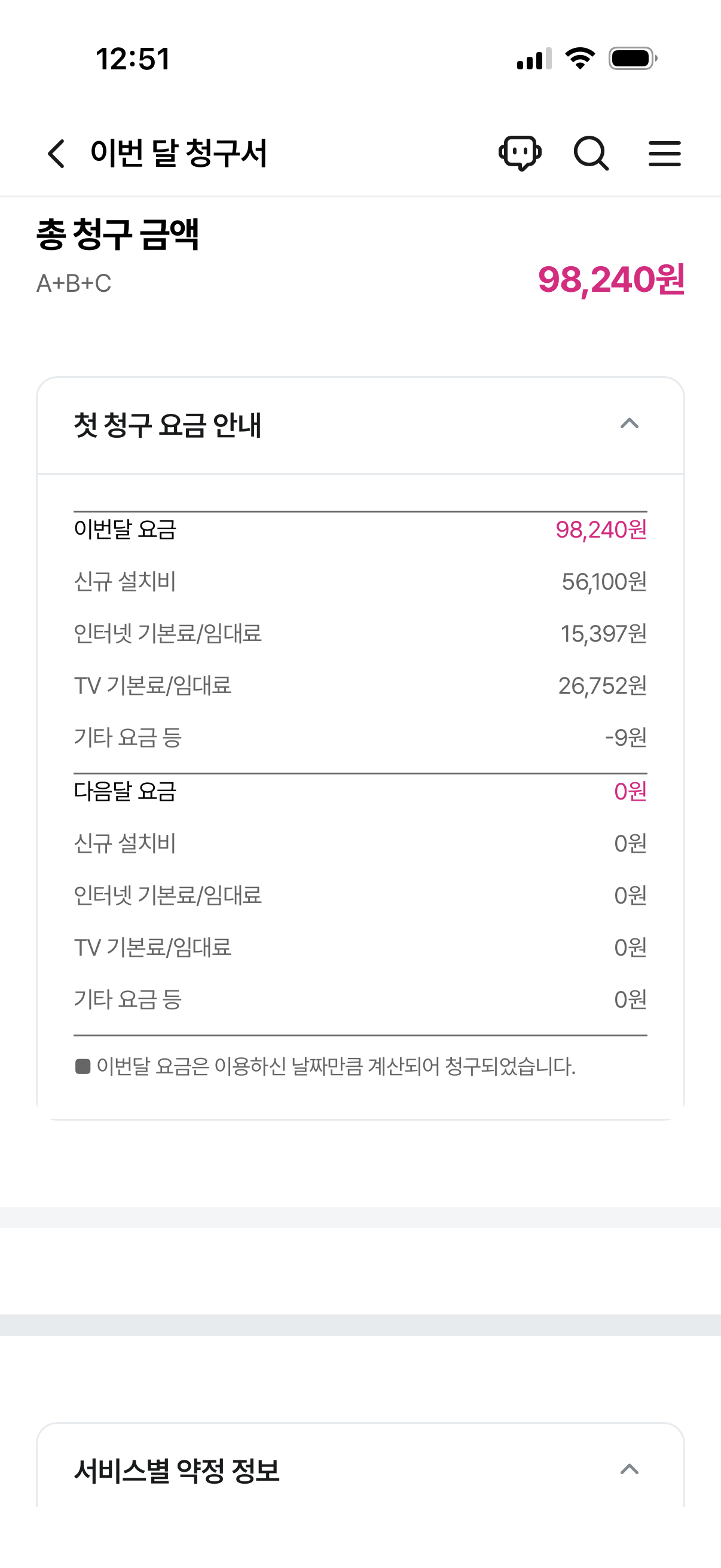Viewport: 721px width, 1568px height.
Task: Open the chatbot assistant icon
Action: tap(520, 152)
